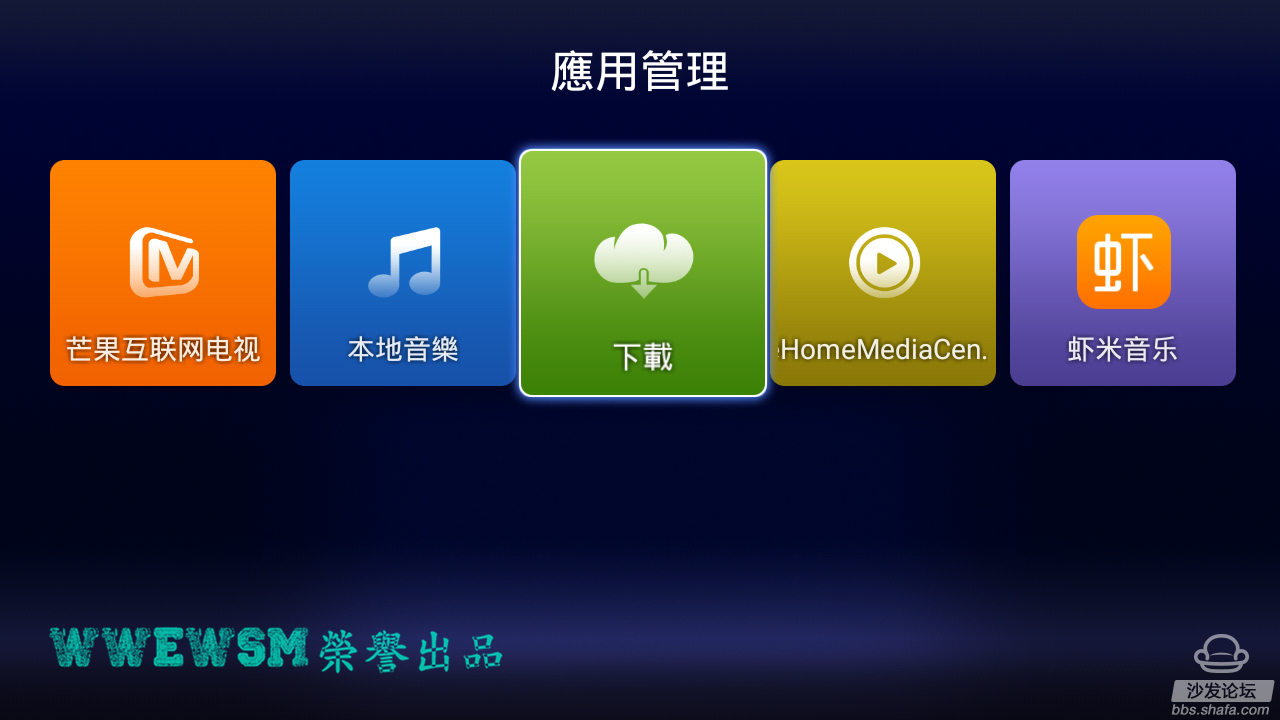Open the 芒果互联网电视 app tile
Viewport: 1280px width, 720px height.
[163, 272]
